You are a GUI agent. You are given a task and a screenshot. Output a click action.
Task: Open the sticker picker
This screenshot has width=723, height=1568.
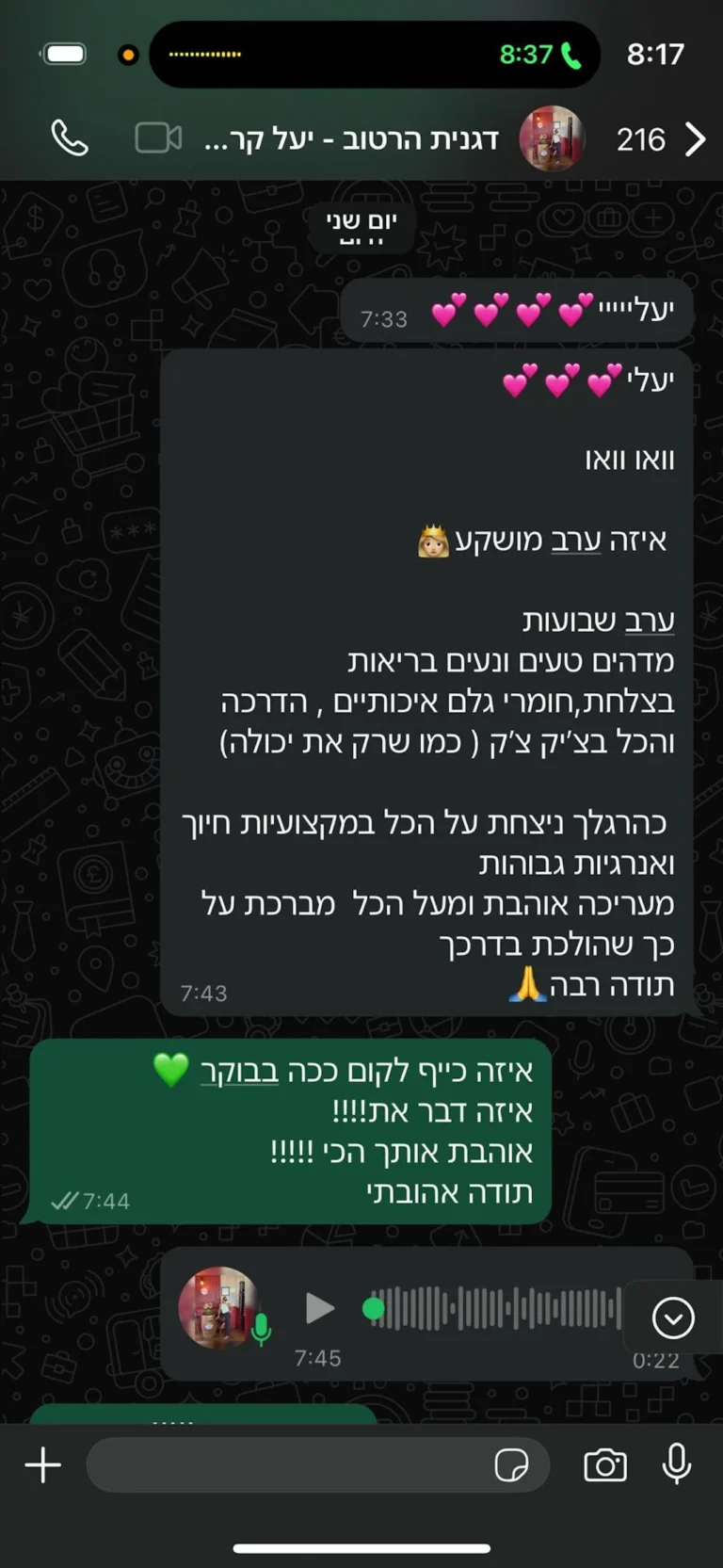click(511, 1464)
